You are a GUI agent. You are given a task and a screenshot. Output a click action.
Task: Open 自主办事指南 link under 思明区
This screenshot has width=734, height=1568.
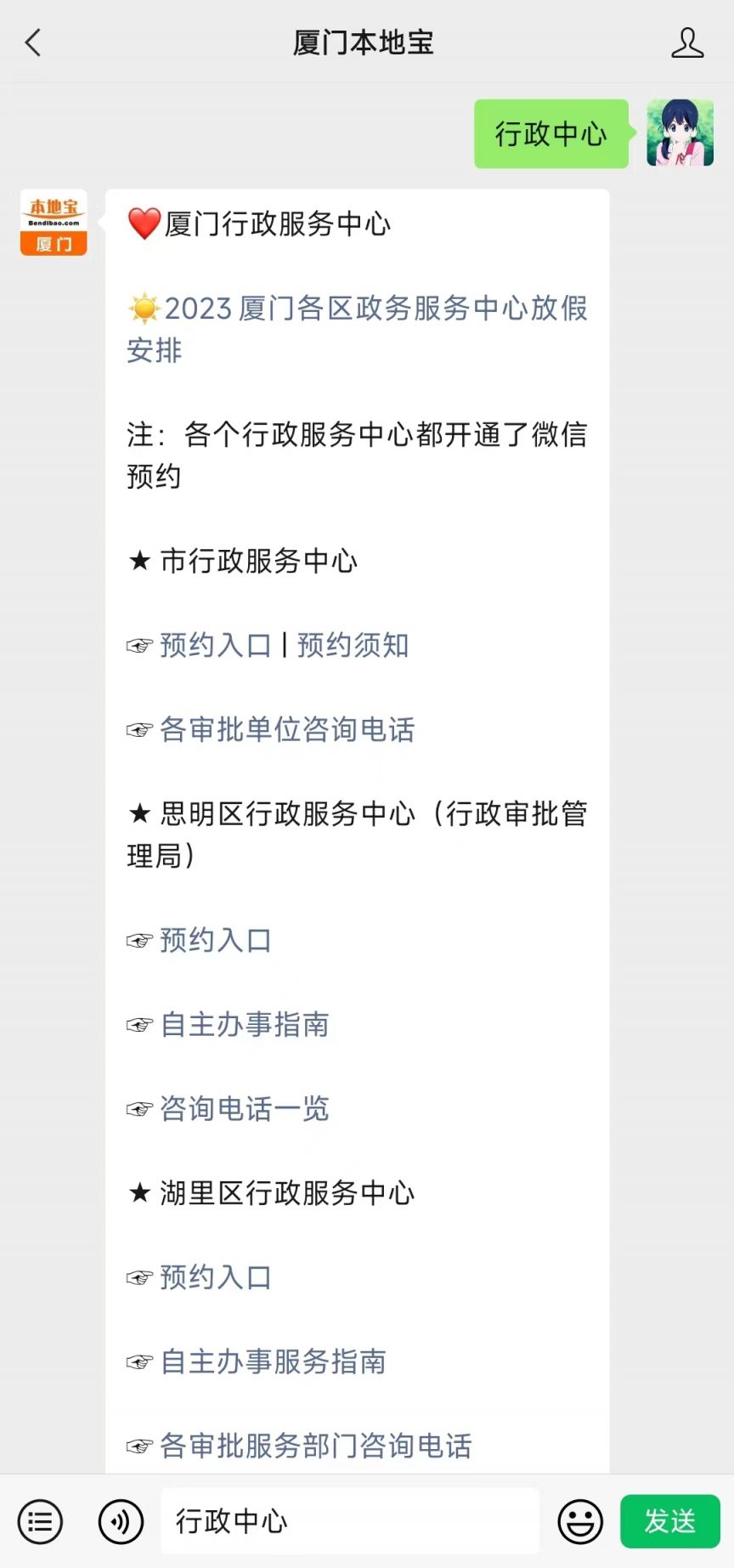coord(245,1024)
